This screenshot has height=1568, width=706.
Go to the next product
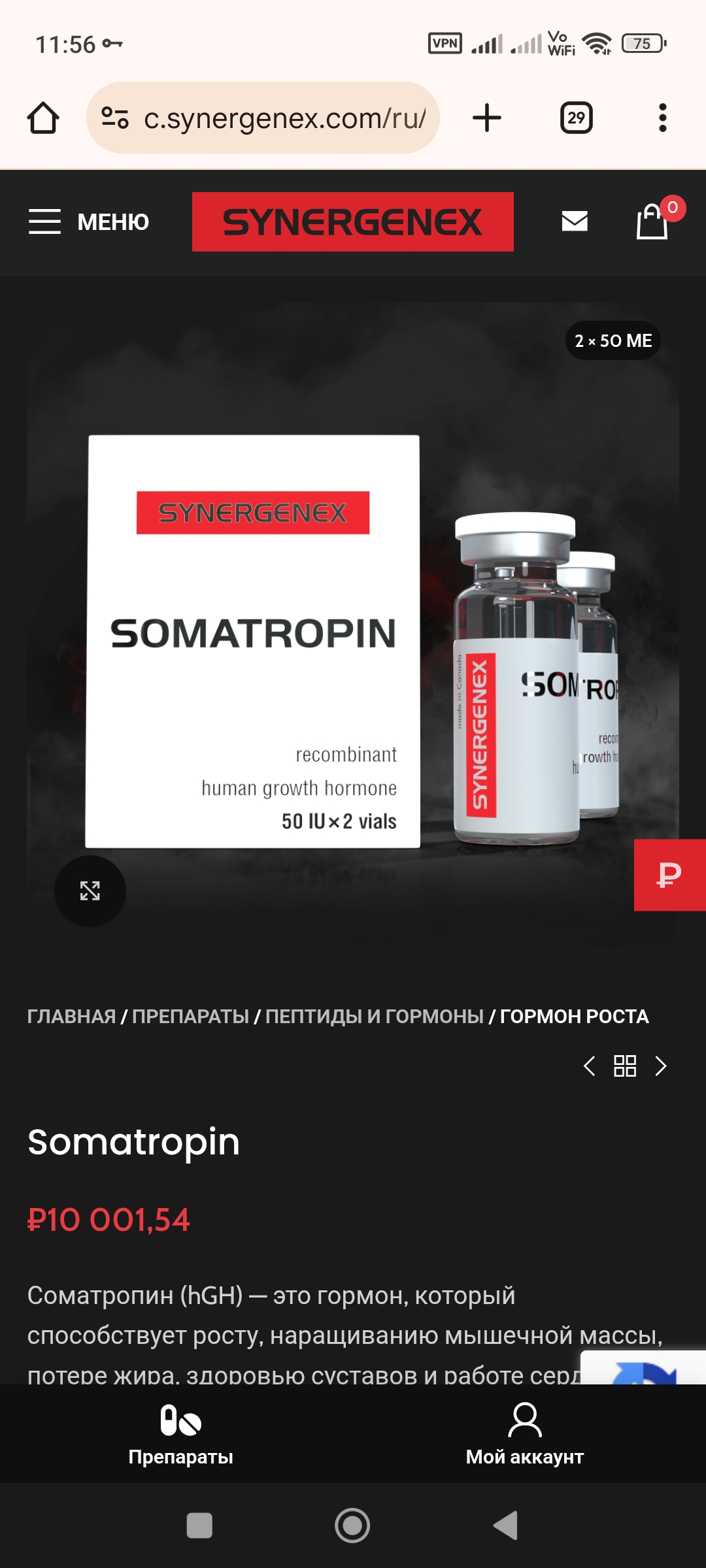661,1066
